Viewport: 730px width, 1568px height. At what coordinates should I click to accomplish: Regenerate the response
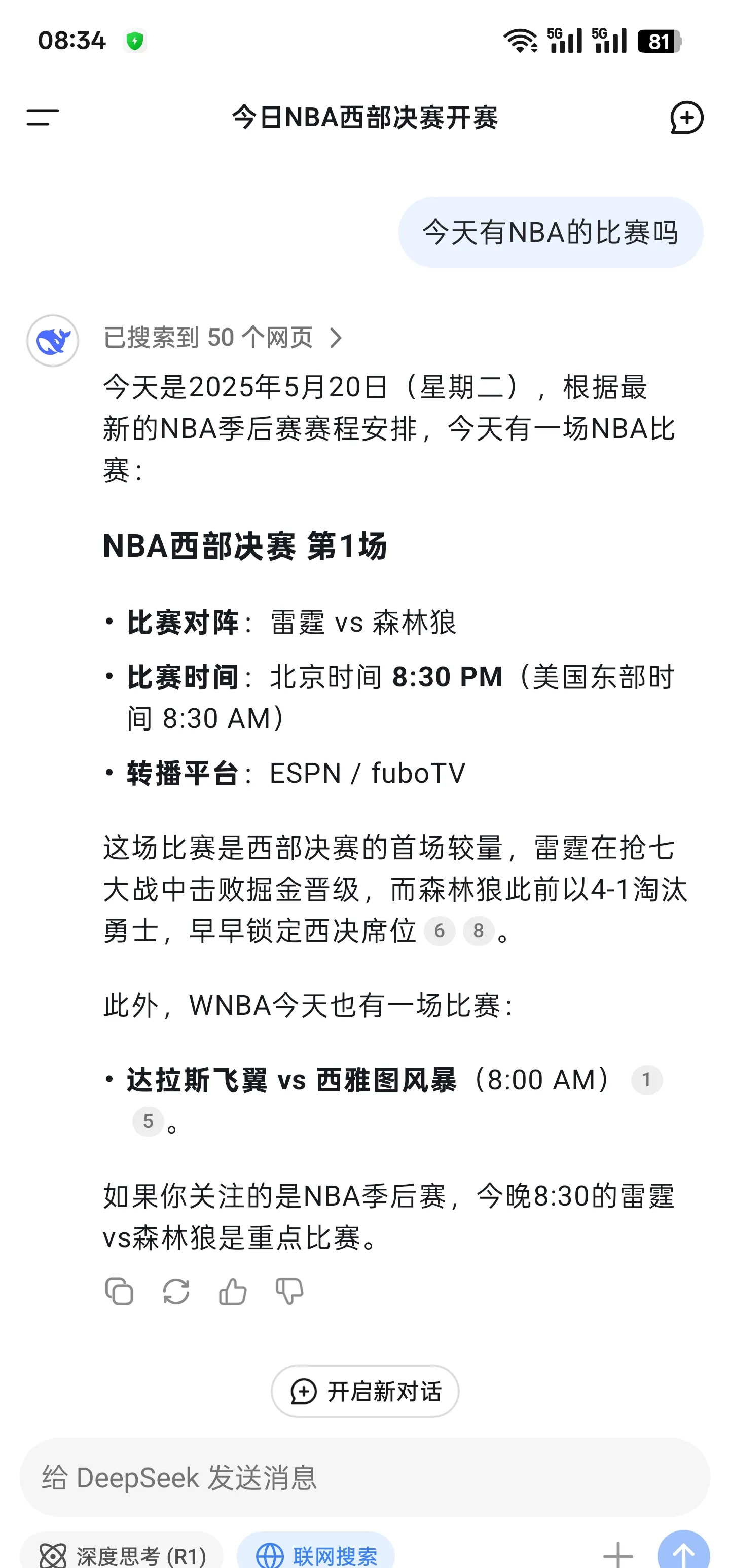(175, 1290)
